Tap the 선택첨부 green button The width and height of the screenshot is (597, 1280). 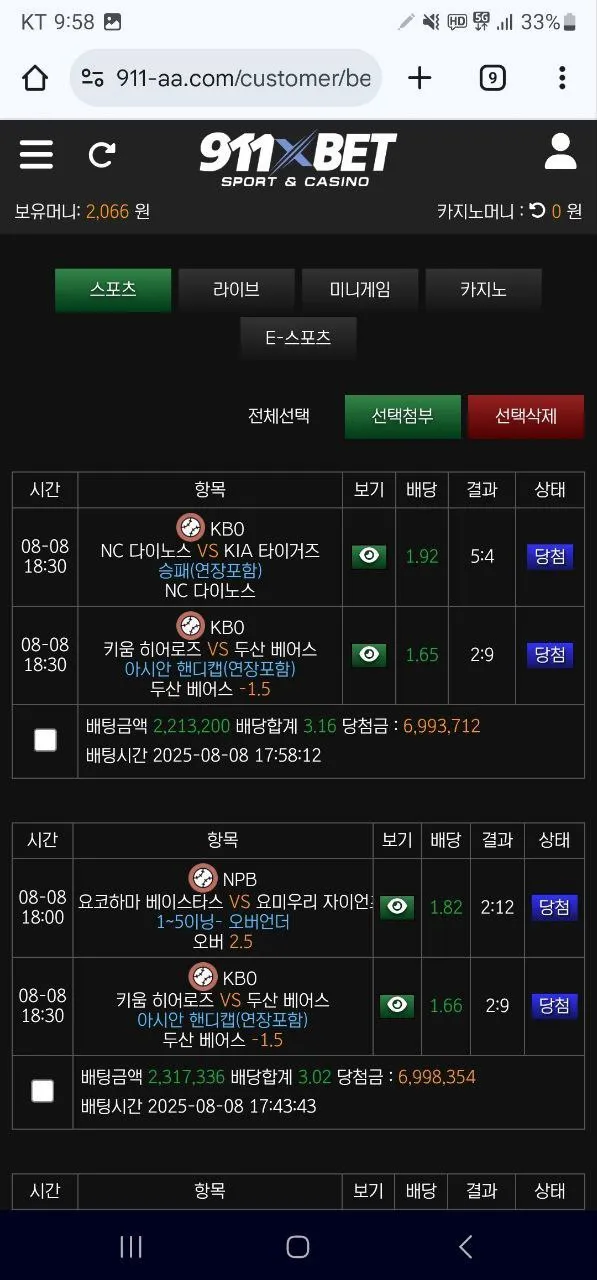click(402, 417)
